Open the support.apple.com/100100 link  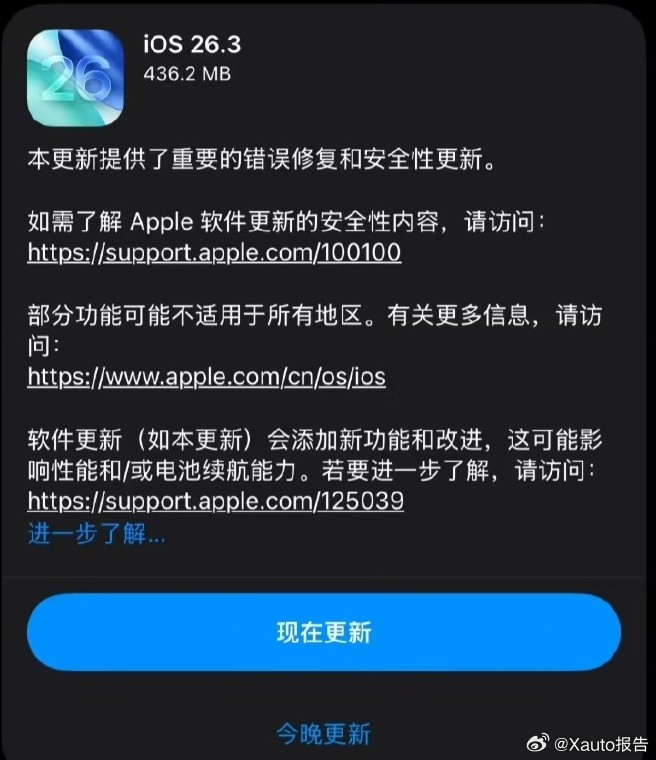[x=214, y=253]
